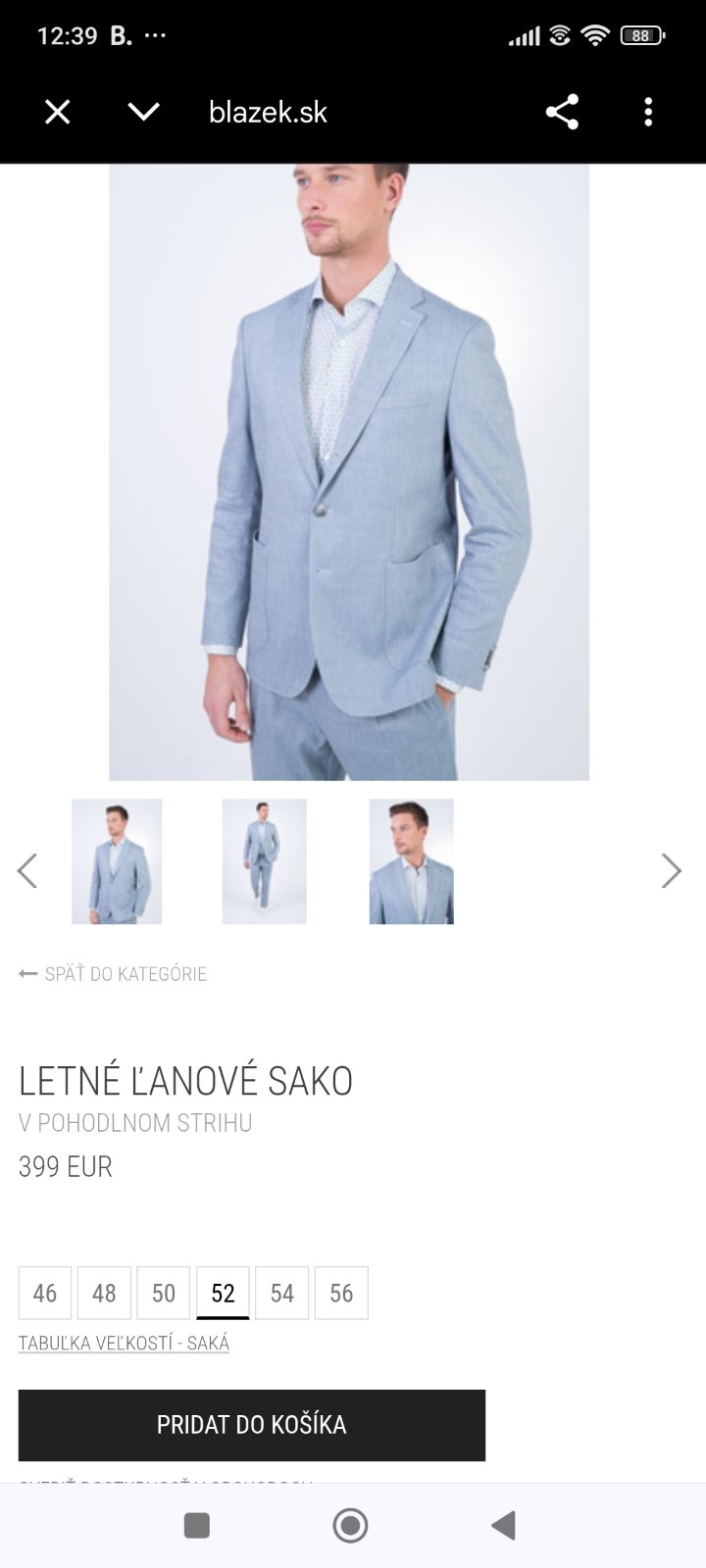Show next product thumbnails
Image resolution: width=706 pixels, height=1568 pixels.
671,870
